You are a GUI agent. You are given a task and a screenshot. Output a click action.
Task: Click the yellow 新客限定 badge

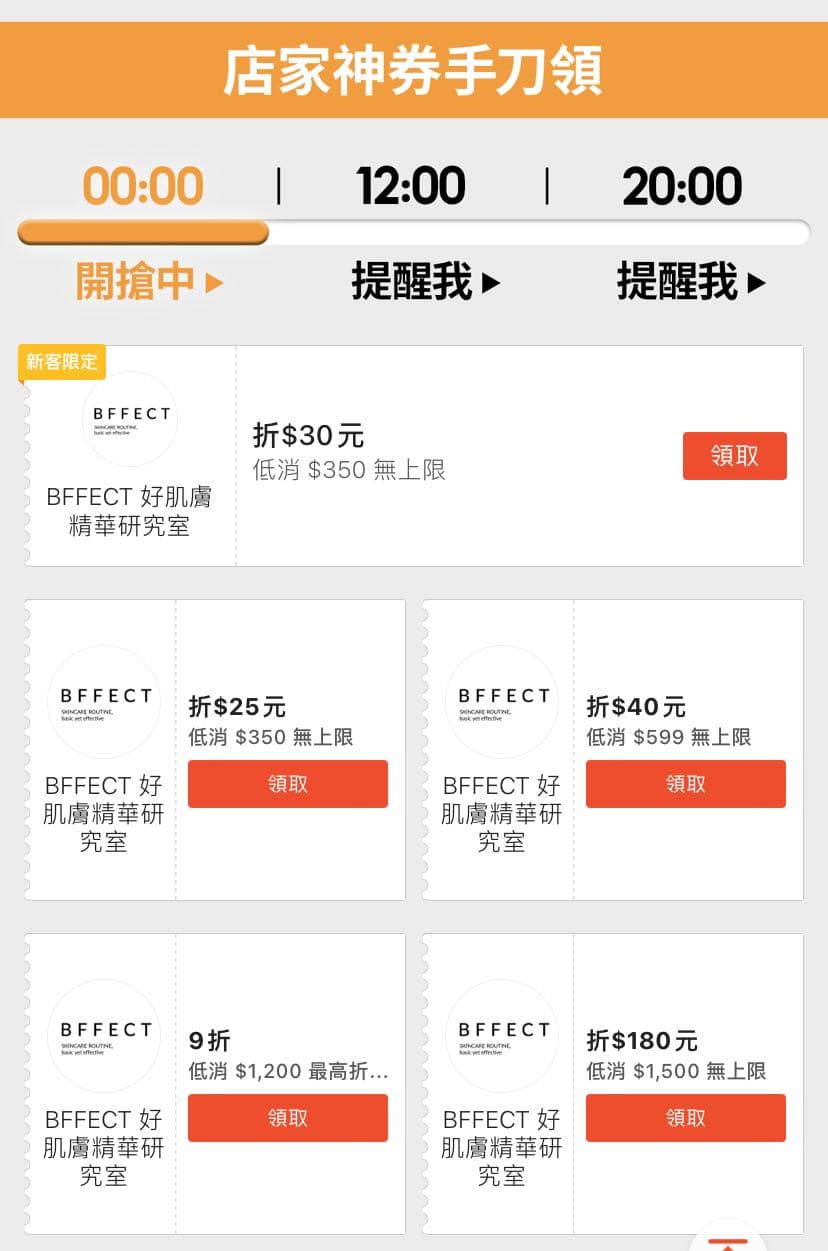[x=61, y=363]
